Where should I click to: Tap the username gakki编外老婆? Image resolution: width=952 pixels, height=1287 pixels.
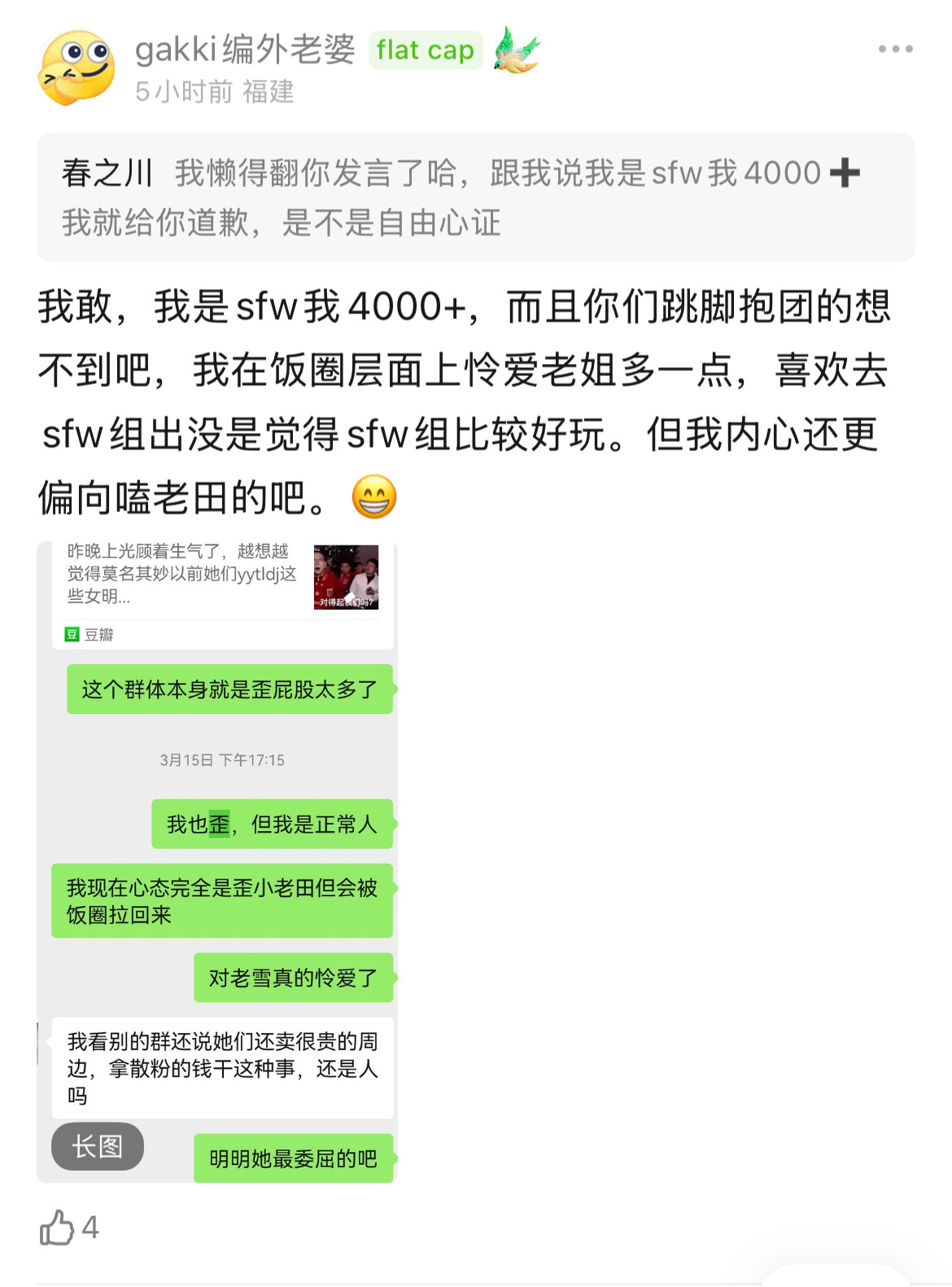[x=245, y=50]
